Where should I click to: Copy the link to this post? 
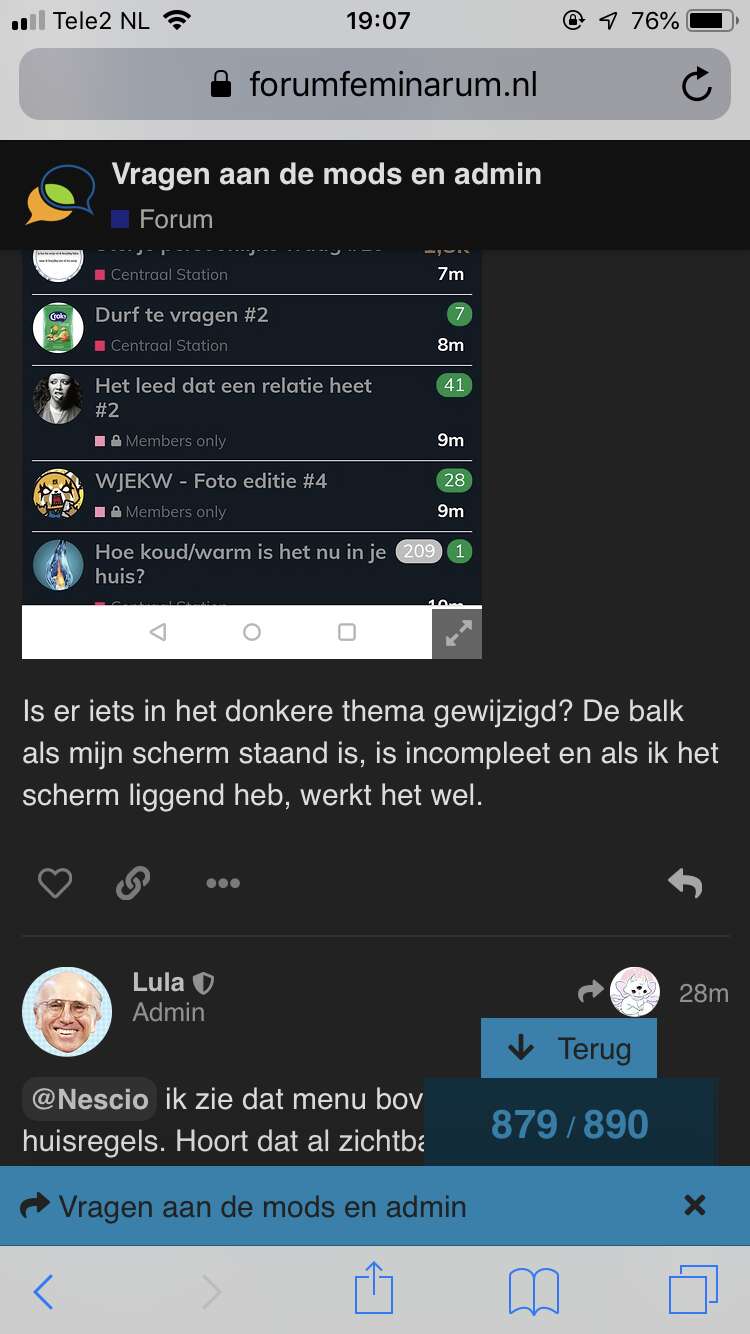134,883
